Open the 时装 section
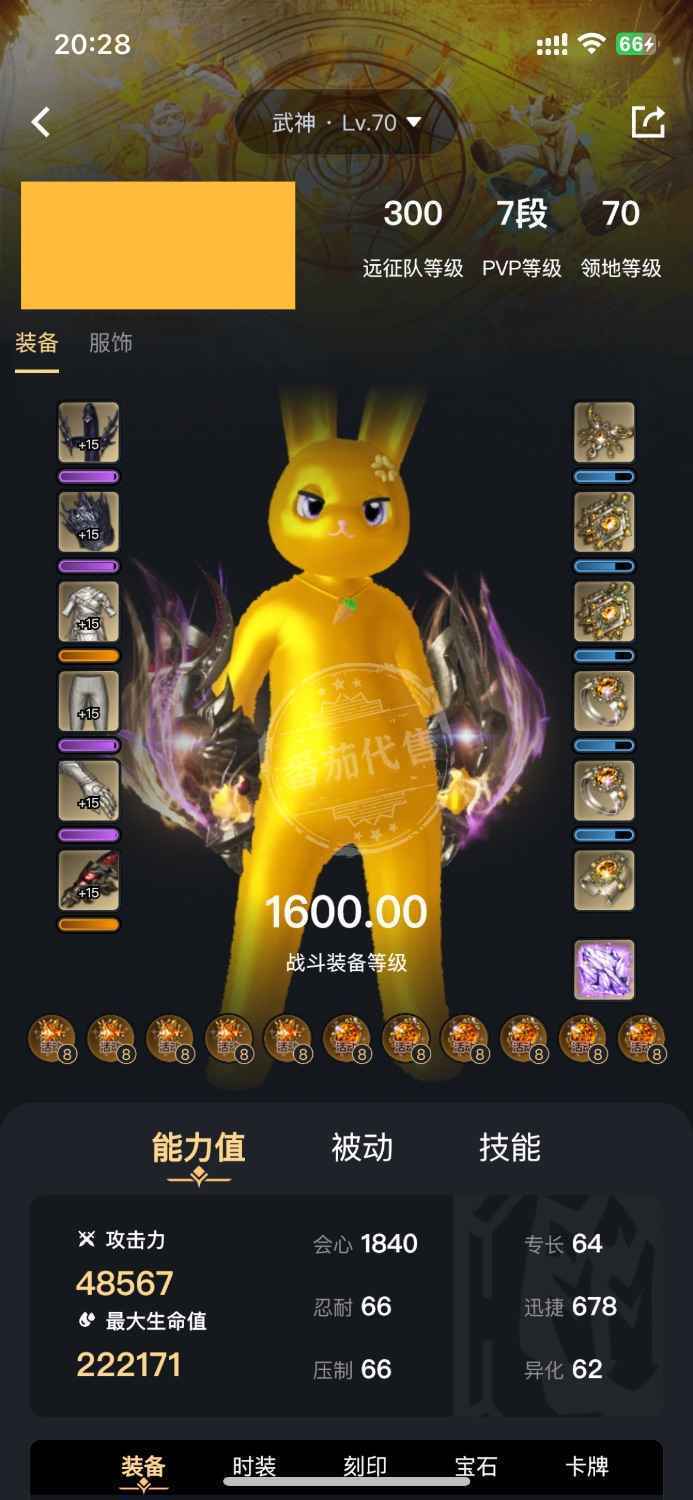 pyautogui.click(x=254, y=1467)
